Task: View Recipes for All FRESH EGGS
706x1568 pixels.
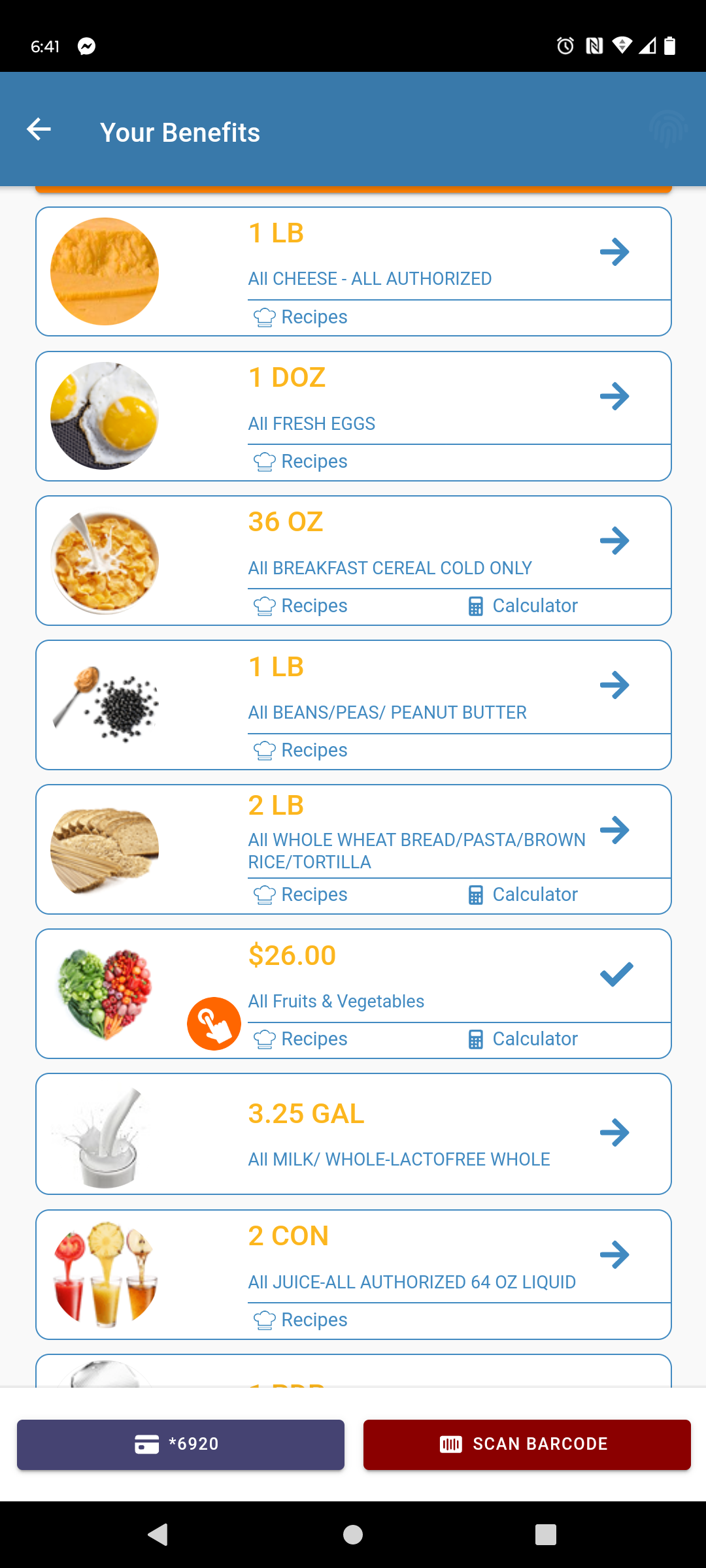Action: 301,461
